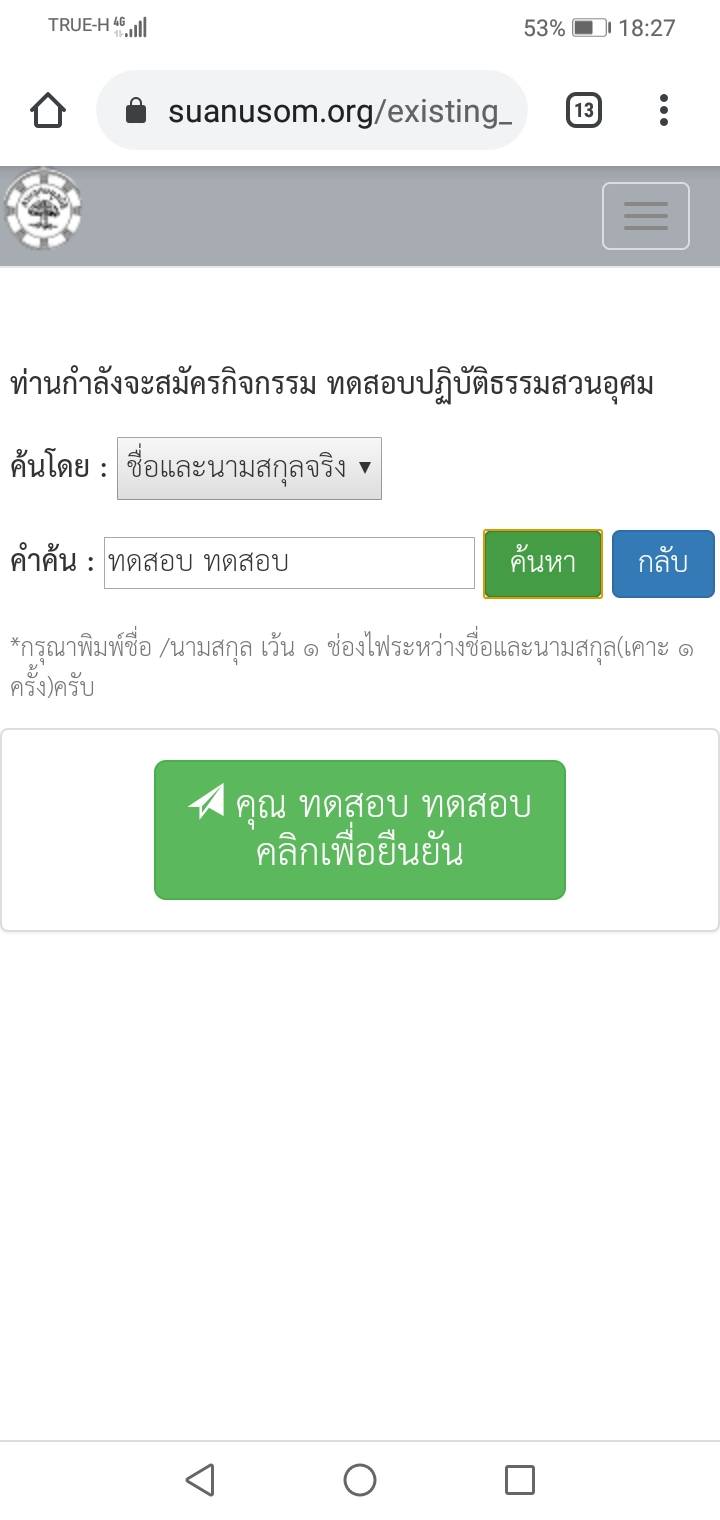Go back using the system navigation bar

coord(200,1479)
